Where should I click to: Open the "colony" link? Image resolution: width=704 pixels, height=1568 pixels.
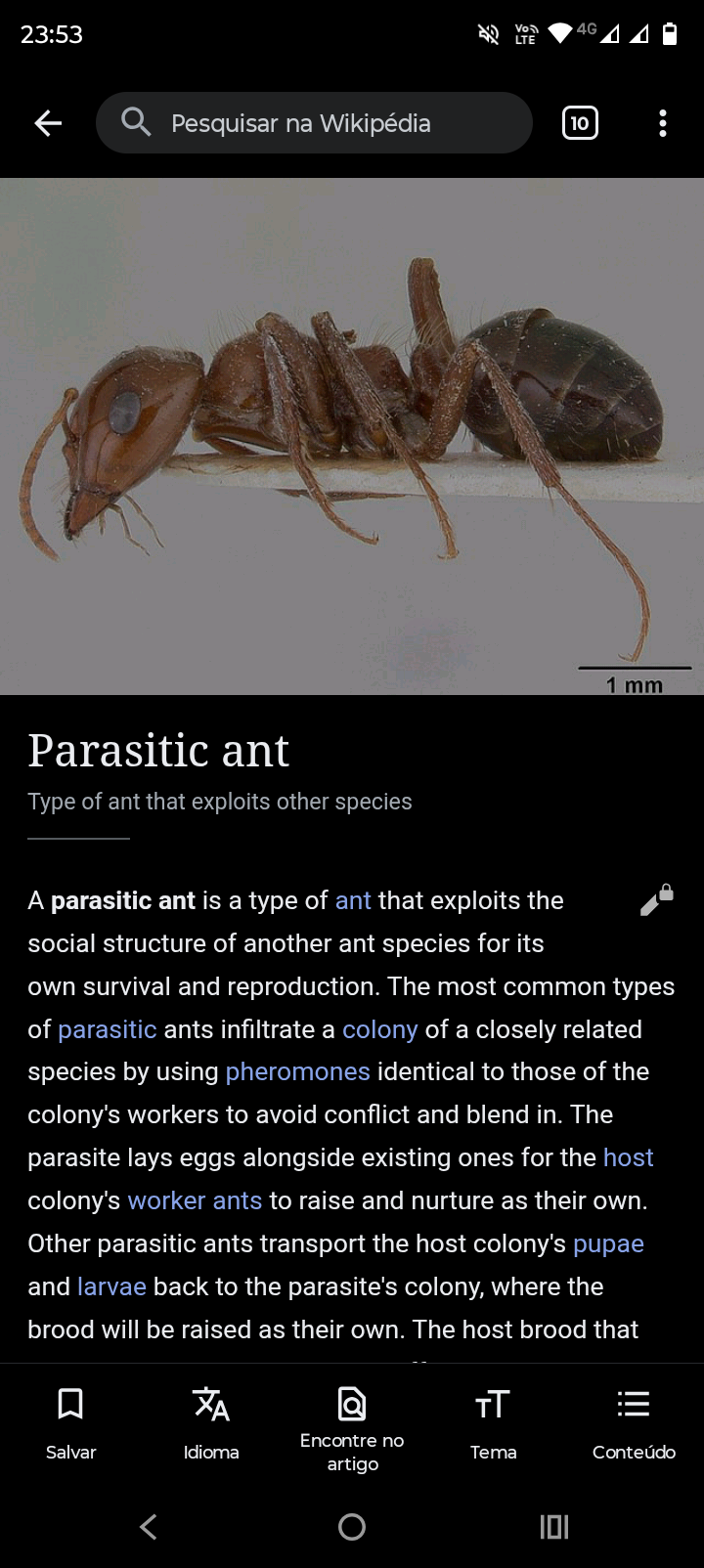coord(379,1029)
